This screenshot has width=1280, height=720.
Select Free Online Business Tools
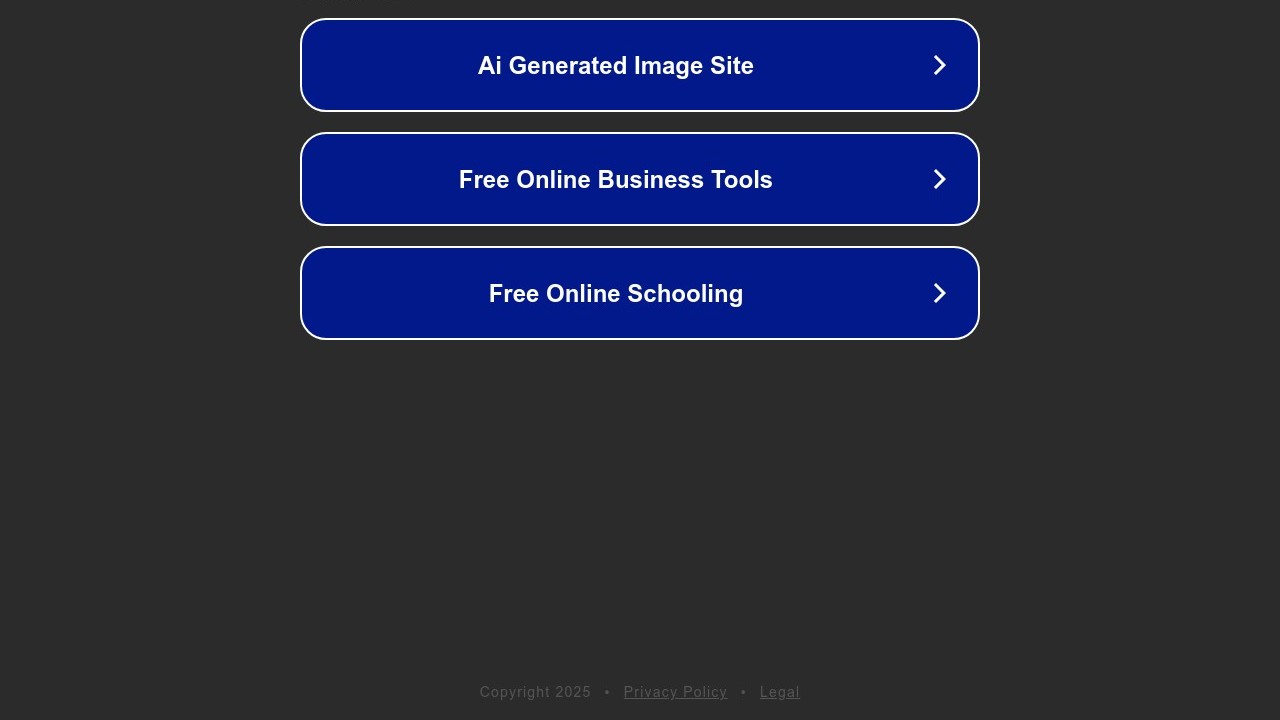[639, 179]
